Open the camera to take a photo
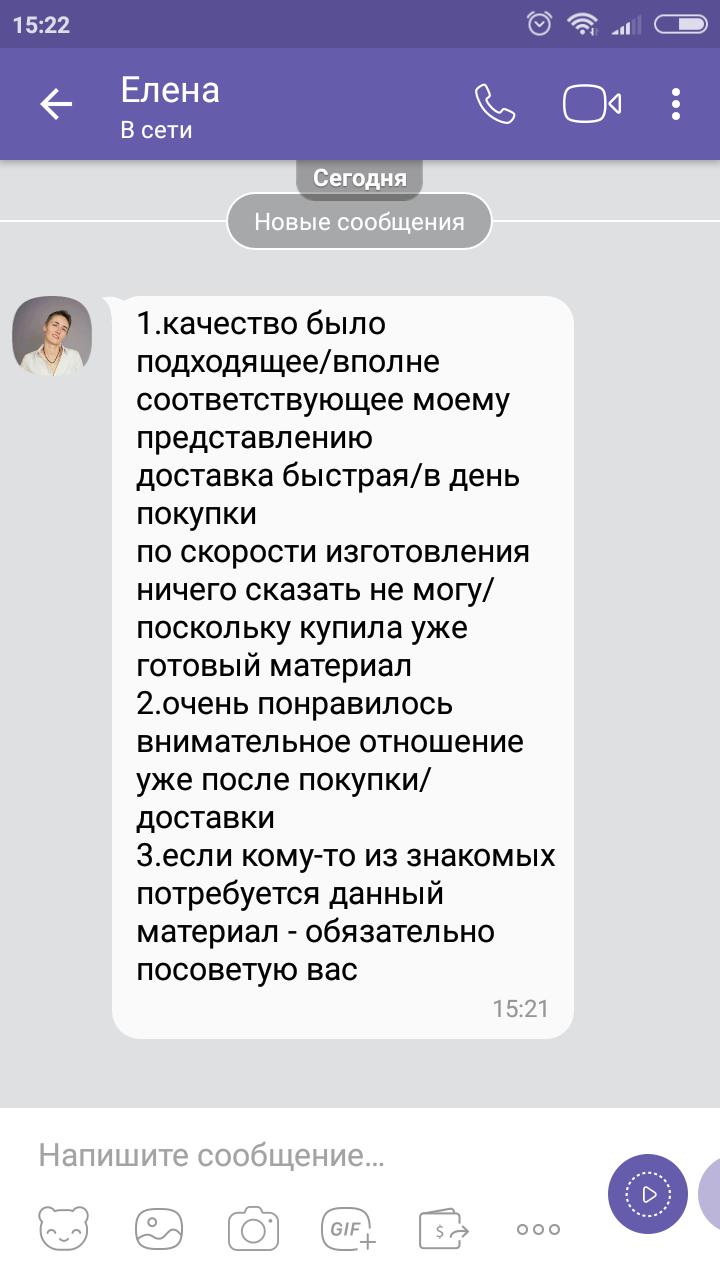The image size is (720, 1280). 252,1229
